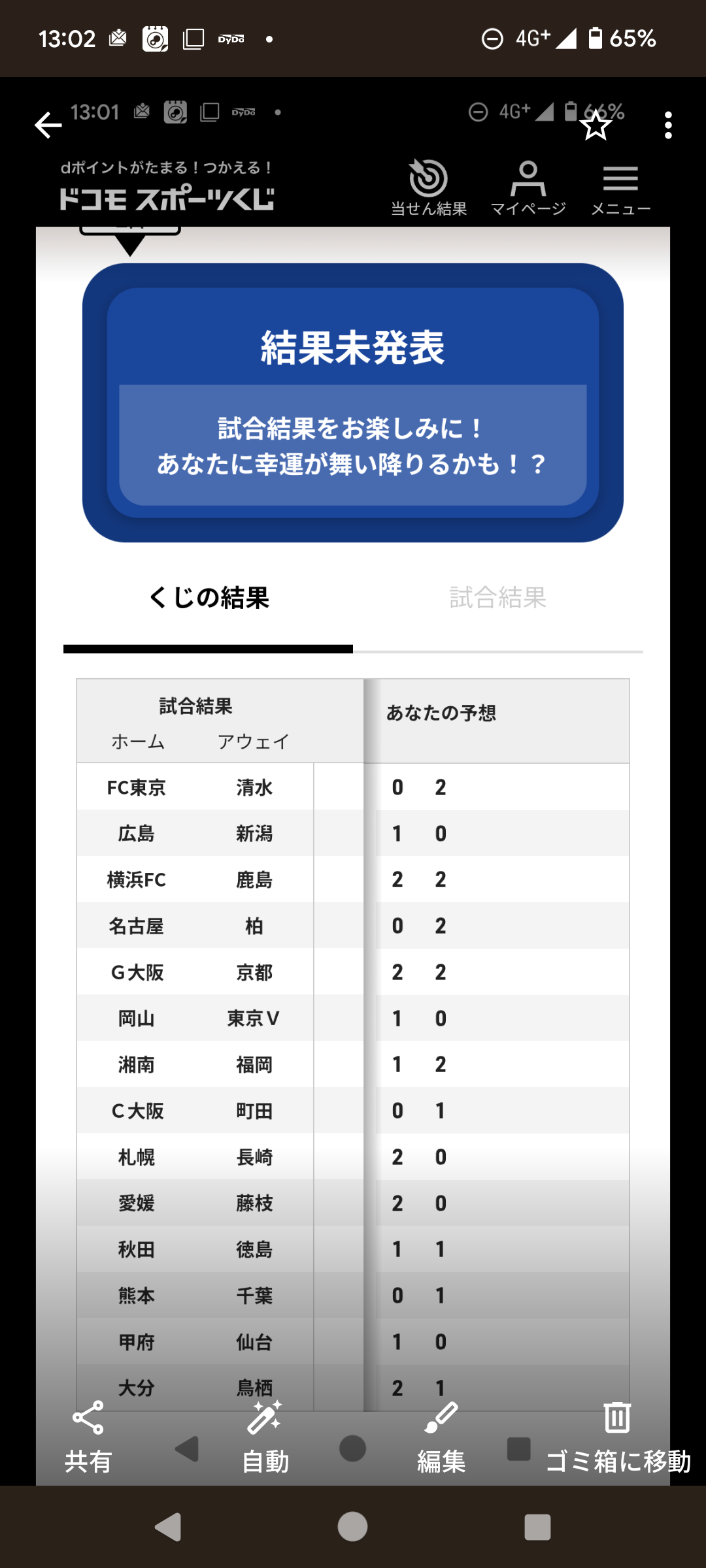This screenshot has width=706, height=1568.
Task: Open the three-dot overflow menu
Action: [x=667, y=125]
